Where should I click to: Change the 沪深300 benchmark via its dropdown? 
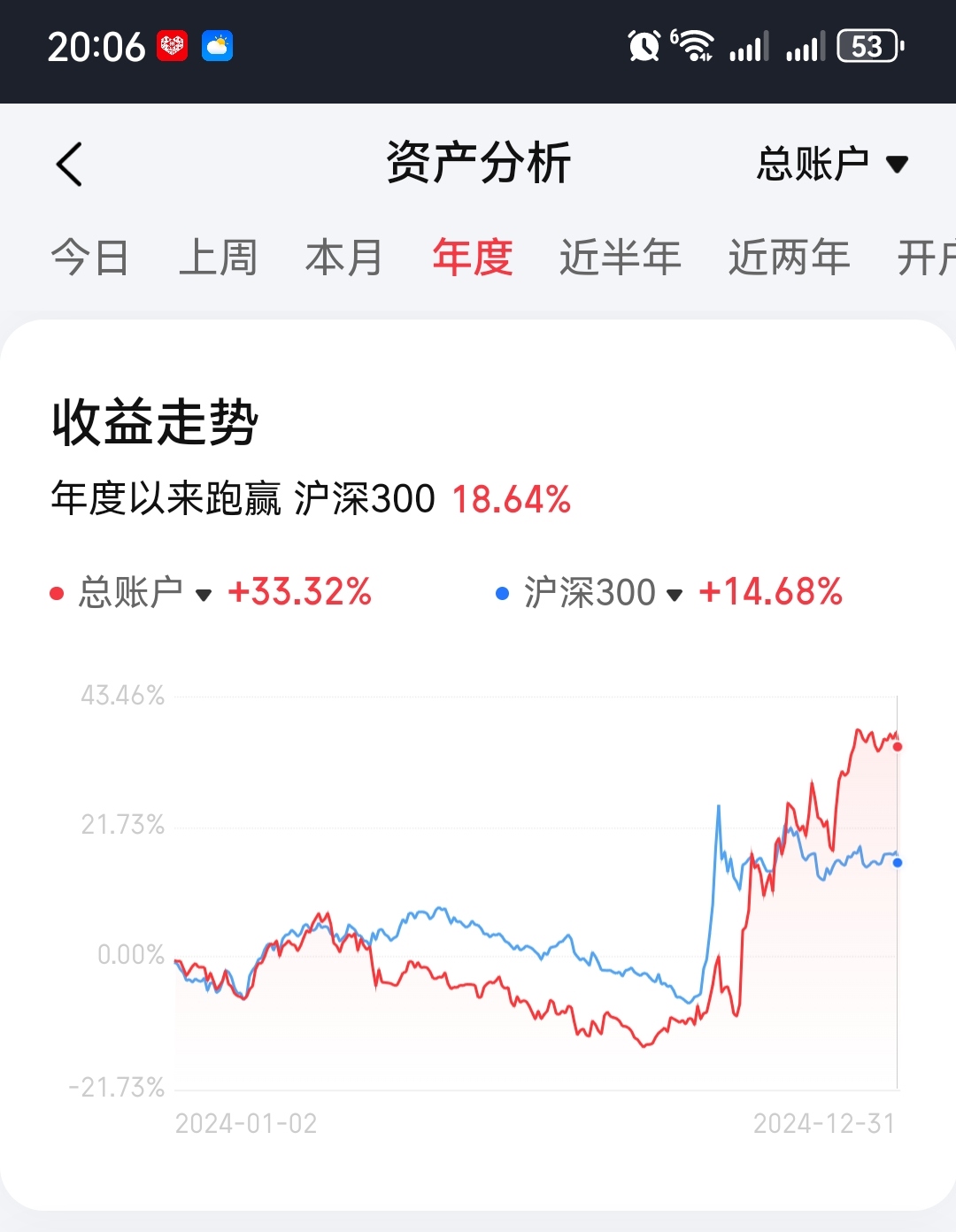click(604, 593)
